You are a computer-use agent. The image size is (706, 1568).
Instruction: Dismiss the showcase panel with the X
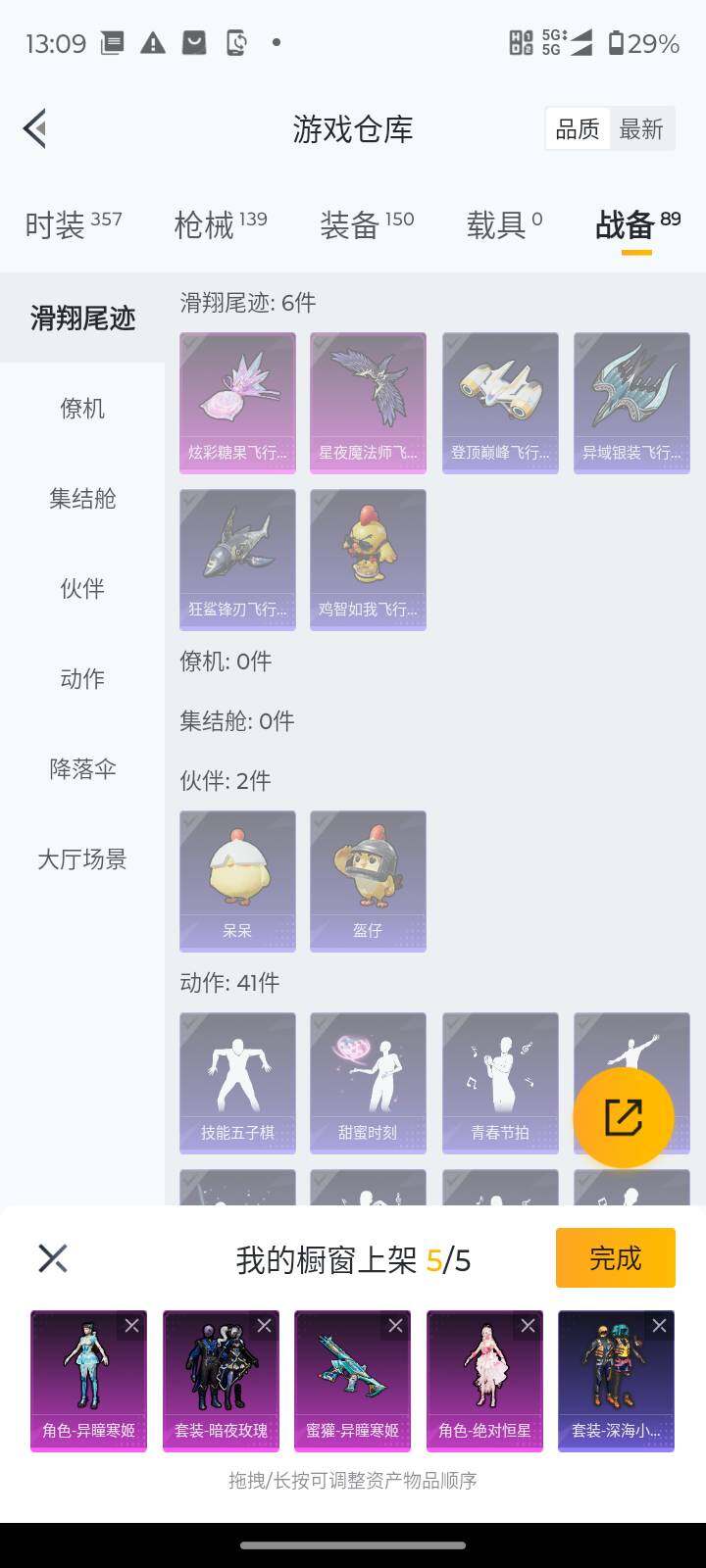tap(52, 1257)
